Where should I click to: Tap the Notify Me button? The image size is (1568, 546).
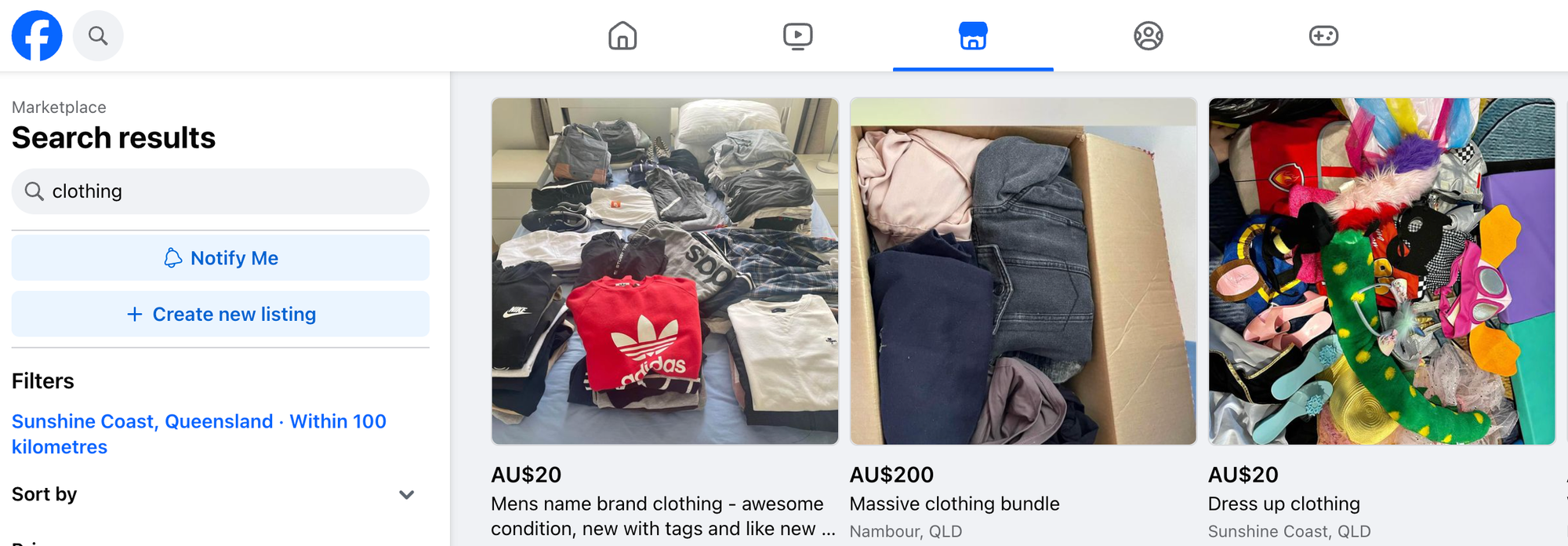pos(220,258)
